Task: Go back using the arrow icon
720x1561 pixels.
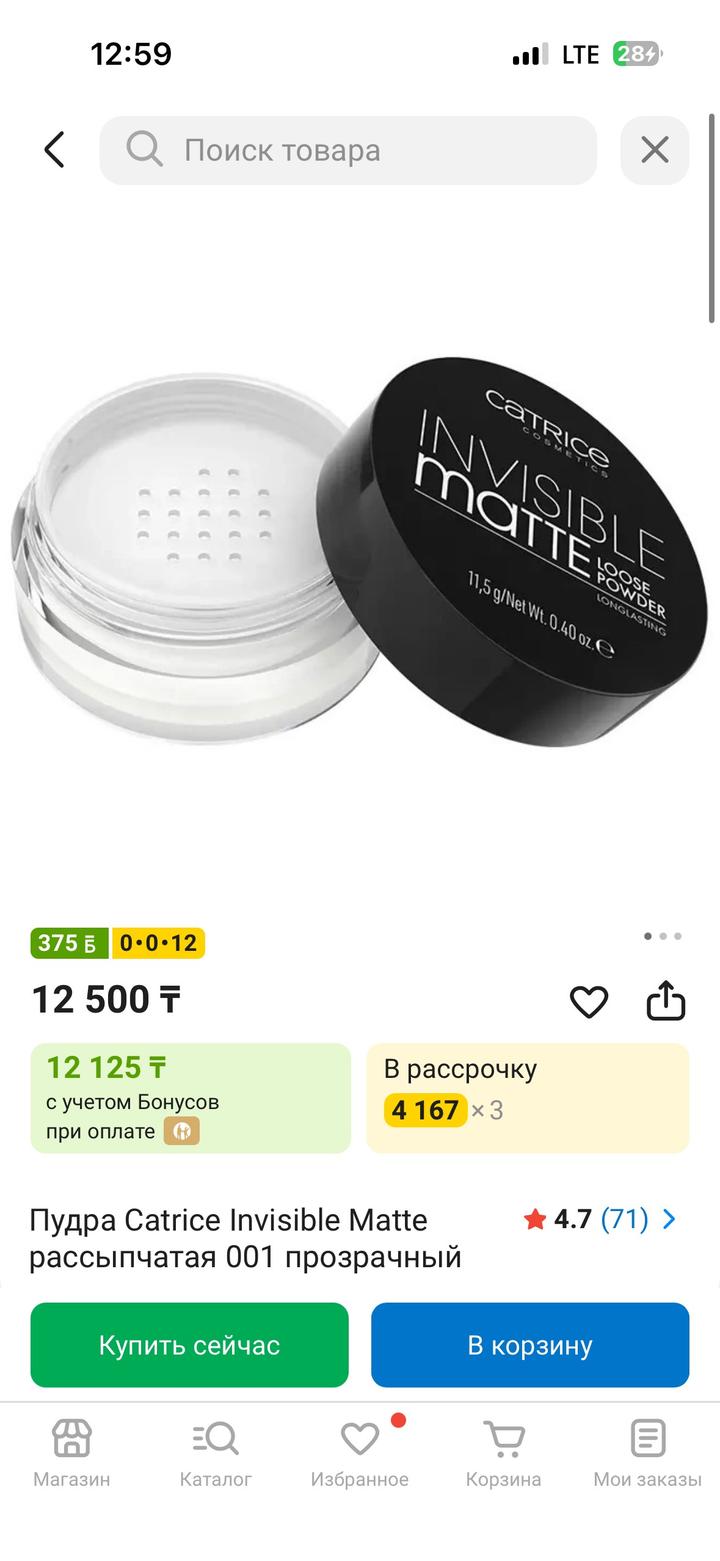Action: point(54,150)
